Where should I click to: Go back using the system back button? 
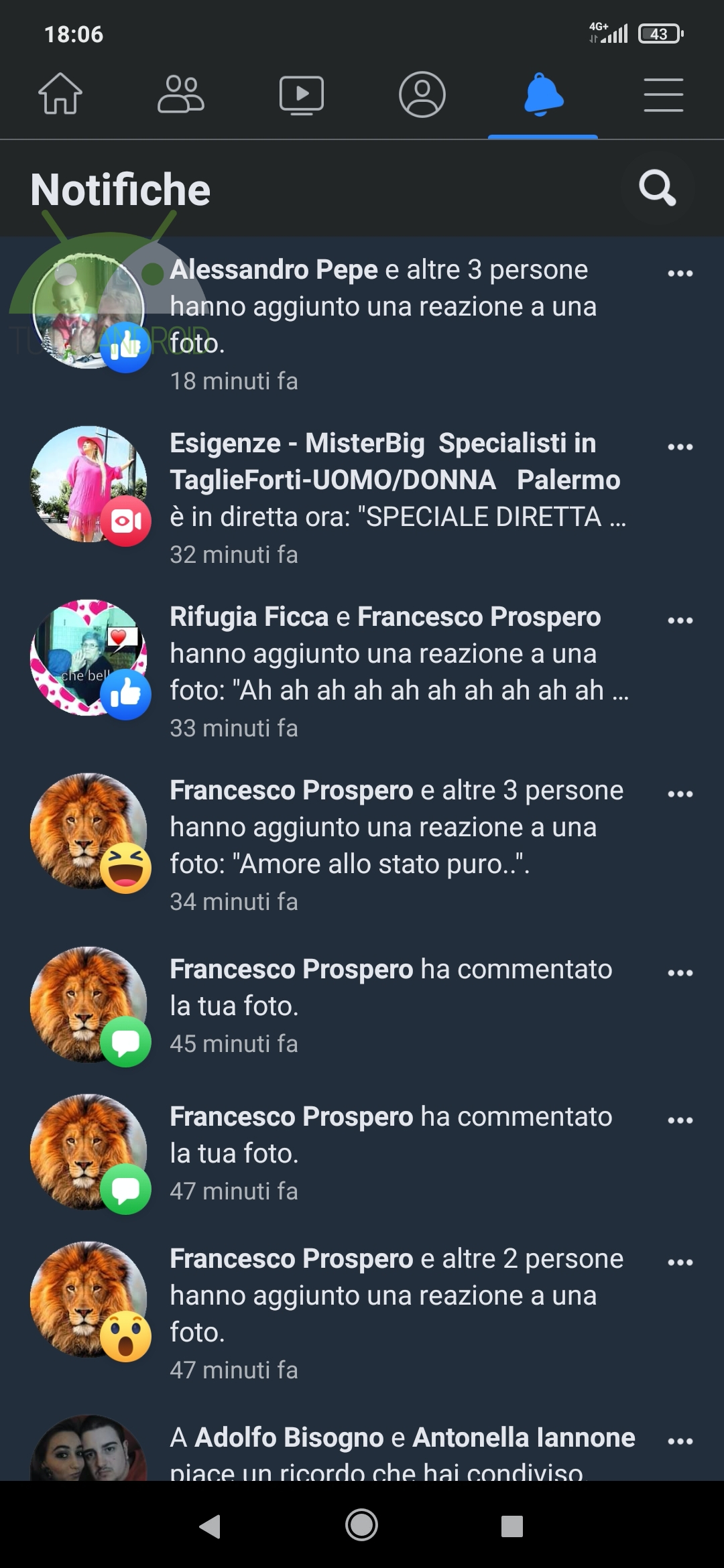click(210, 1526)
